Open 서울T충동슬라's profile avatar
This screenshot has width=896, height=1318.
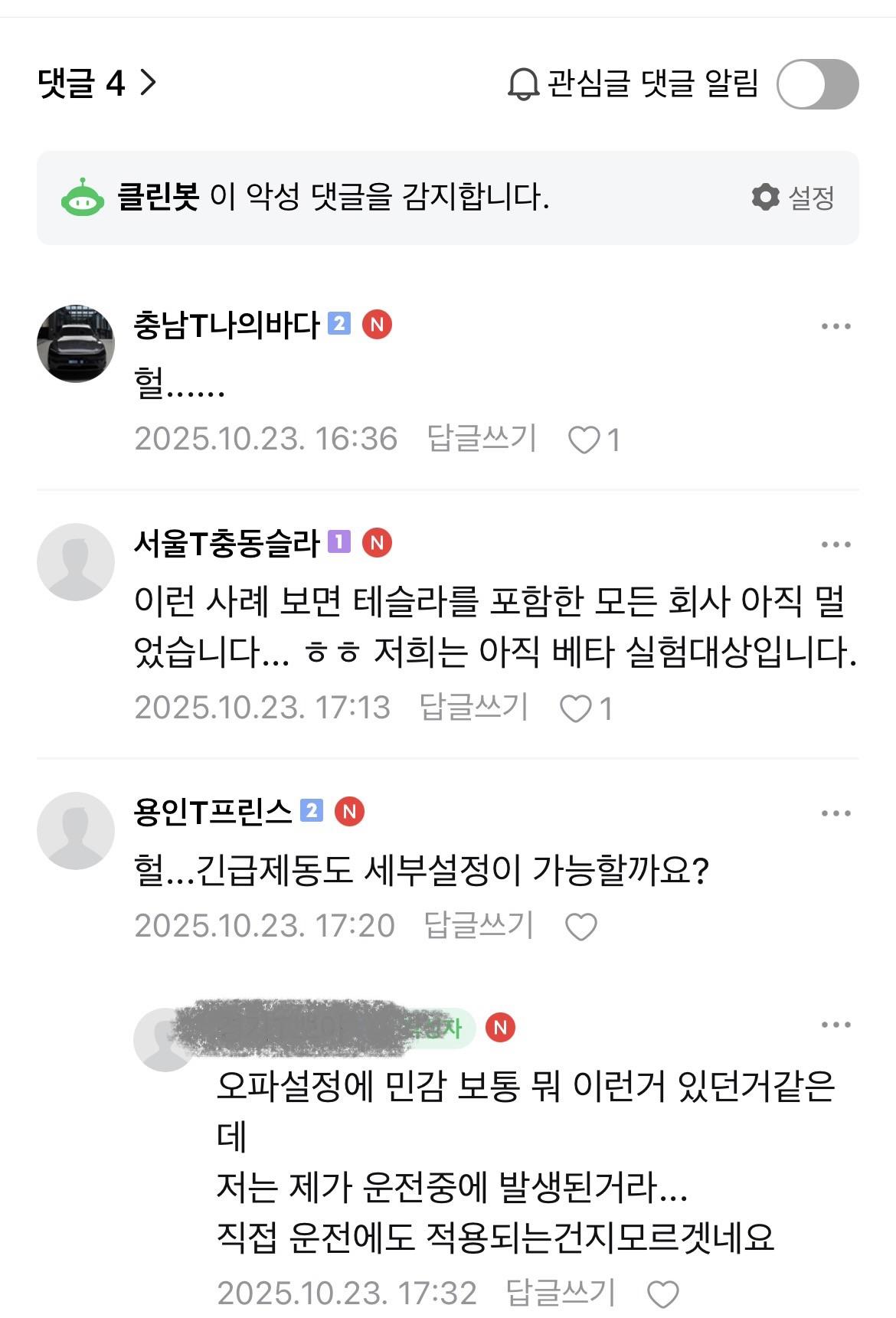pos(75,561)
